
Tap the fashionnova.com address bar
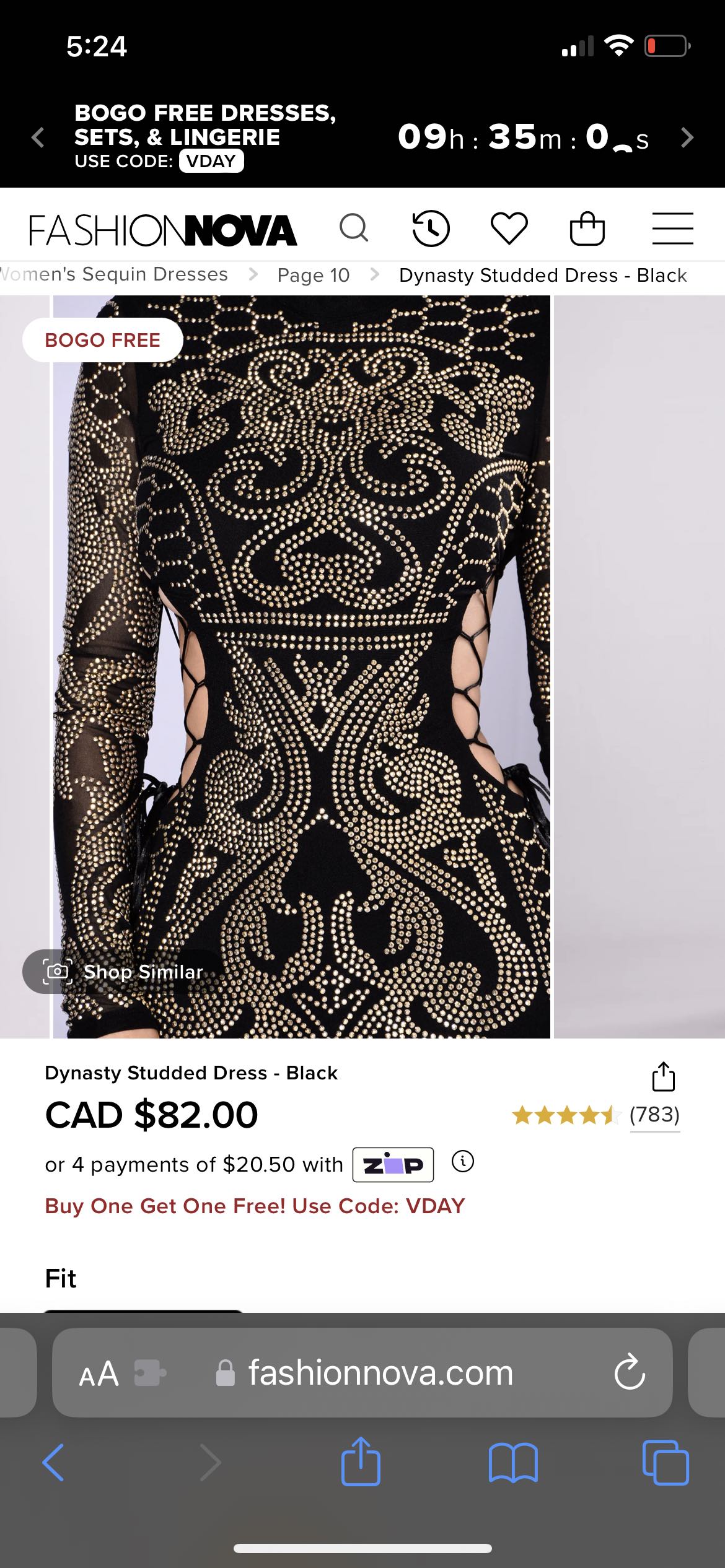(x=380, y=1374)
